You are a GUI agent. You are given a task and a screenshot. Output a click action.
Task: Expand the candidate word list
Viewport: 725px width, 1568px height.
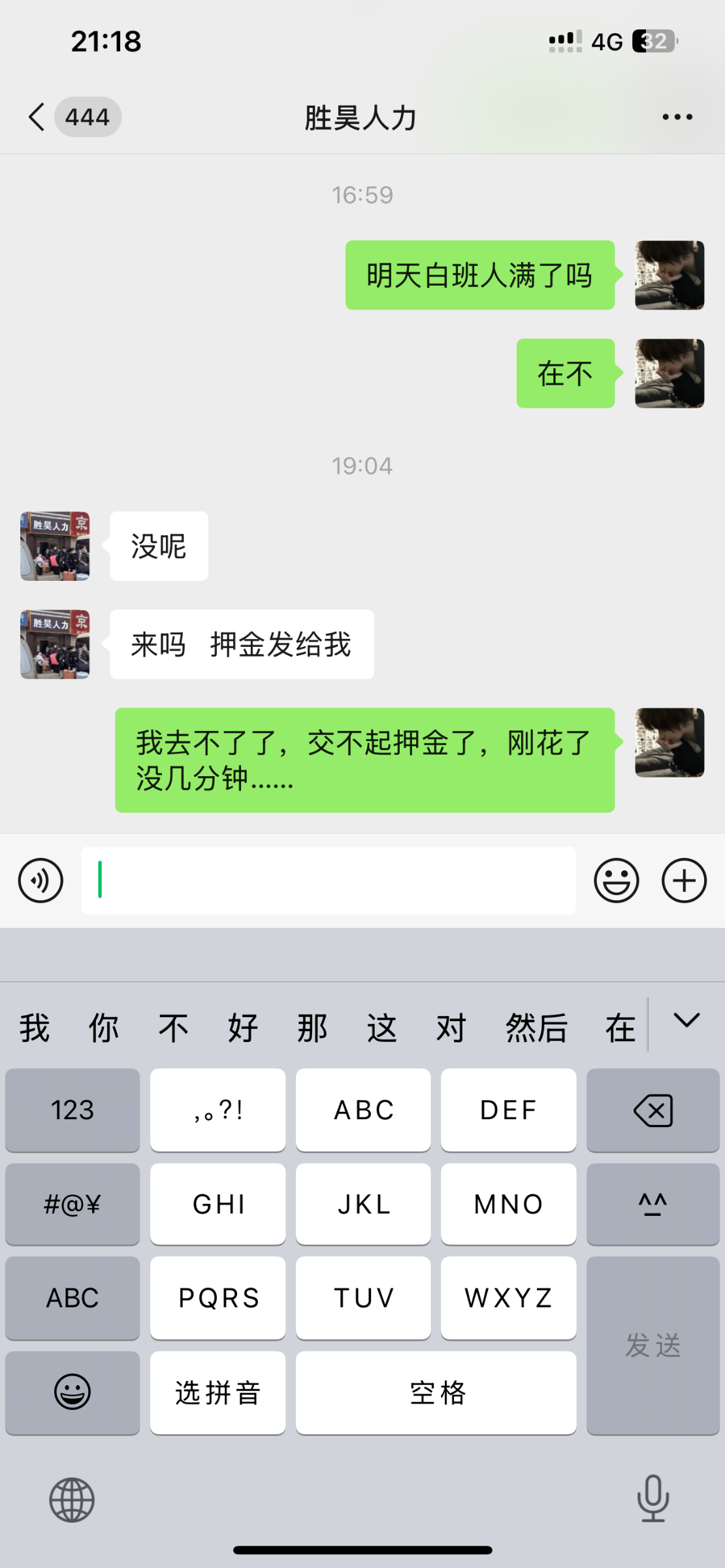point(686,1021)
